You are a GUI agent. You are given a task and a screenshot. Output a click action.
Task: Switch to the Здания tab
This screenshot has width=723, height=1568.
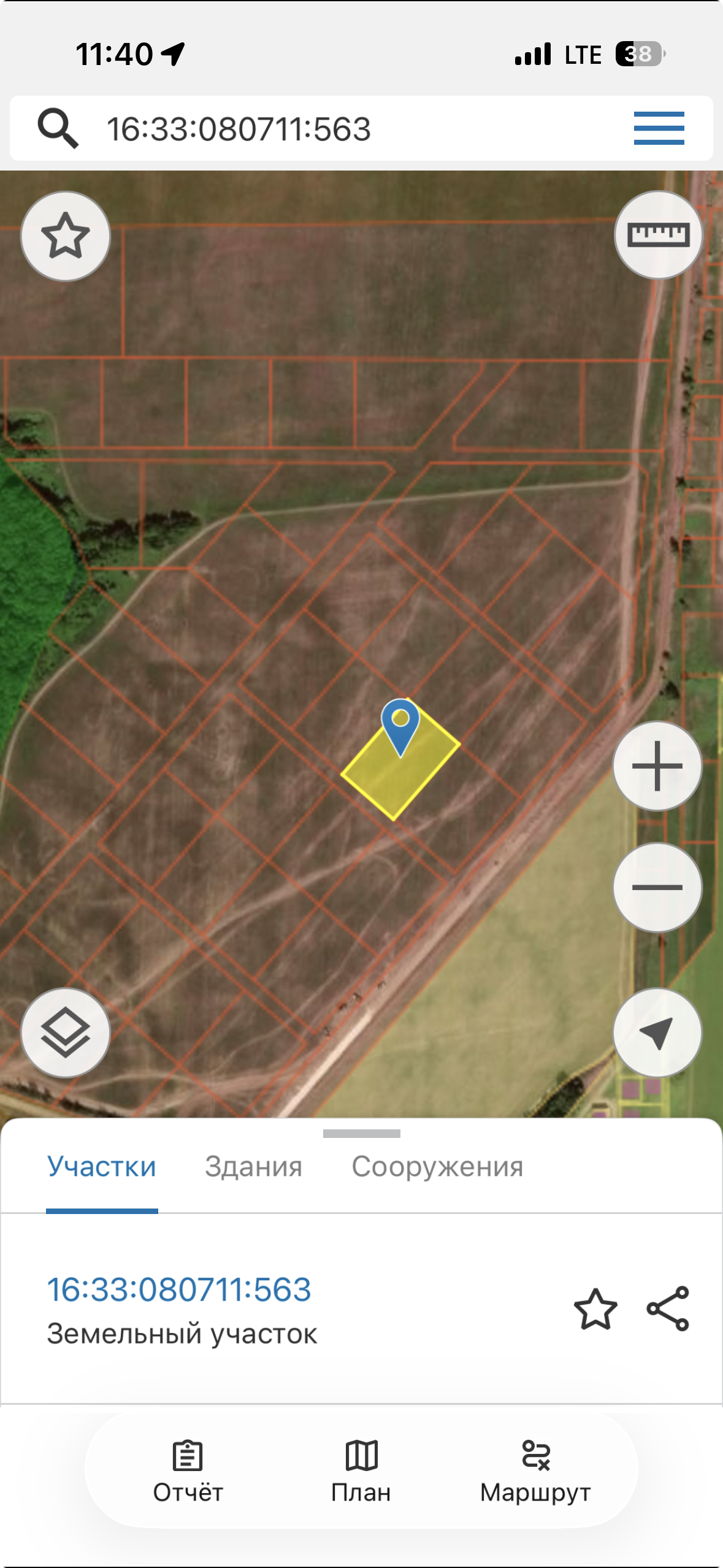pos(253,1167)
